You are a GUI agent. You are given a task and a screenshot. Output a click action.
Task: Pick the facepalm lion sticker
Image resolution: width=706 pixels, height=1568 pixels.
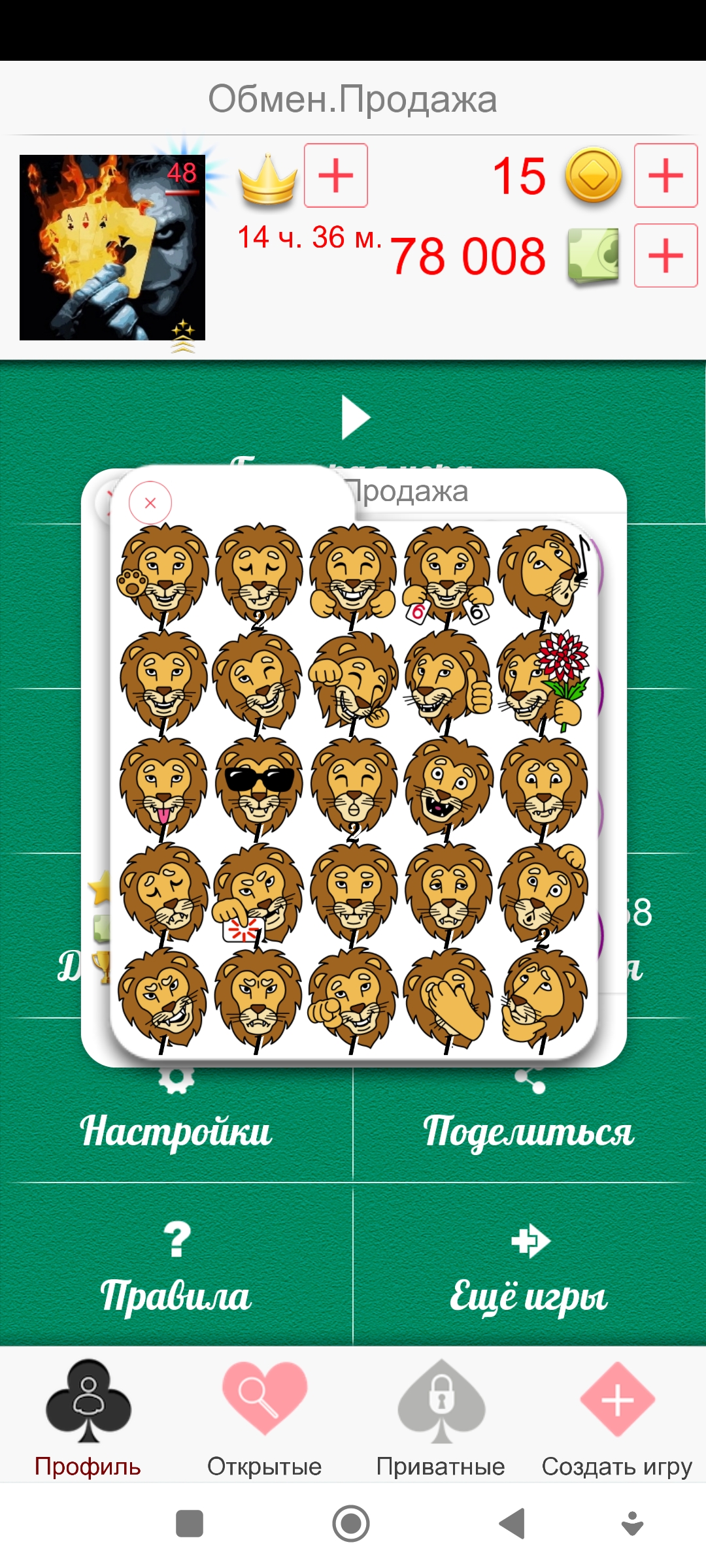448,1001
